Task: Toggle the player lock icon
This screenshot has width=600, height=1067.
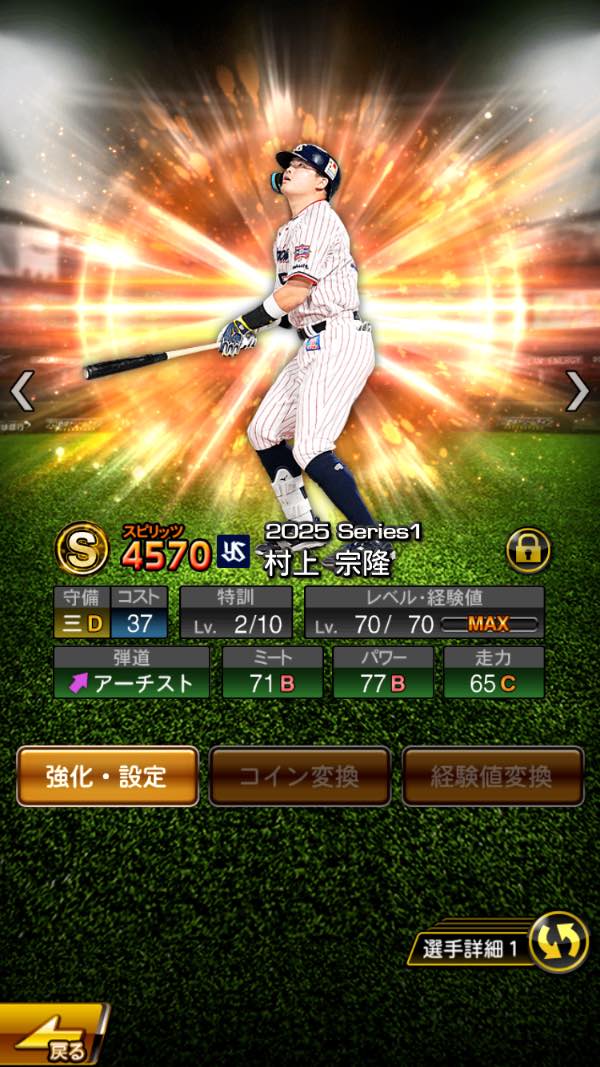Action: 528,550
